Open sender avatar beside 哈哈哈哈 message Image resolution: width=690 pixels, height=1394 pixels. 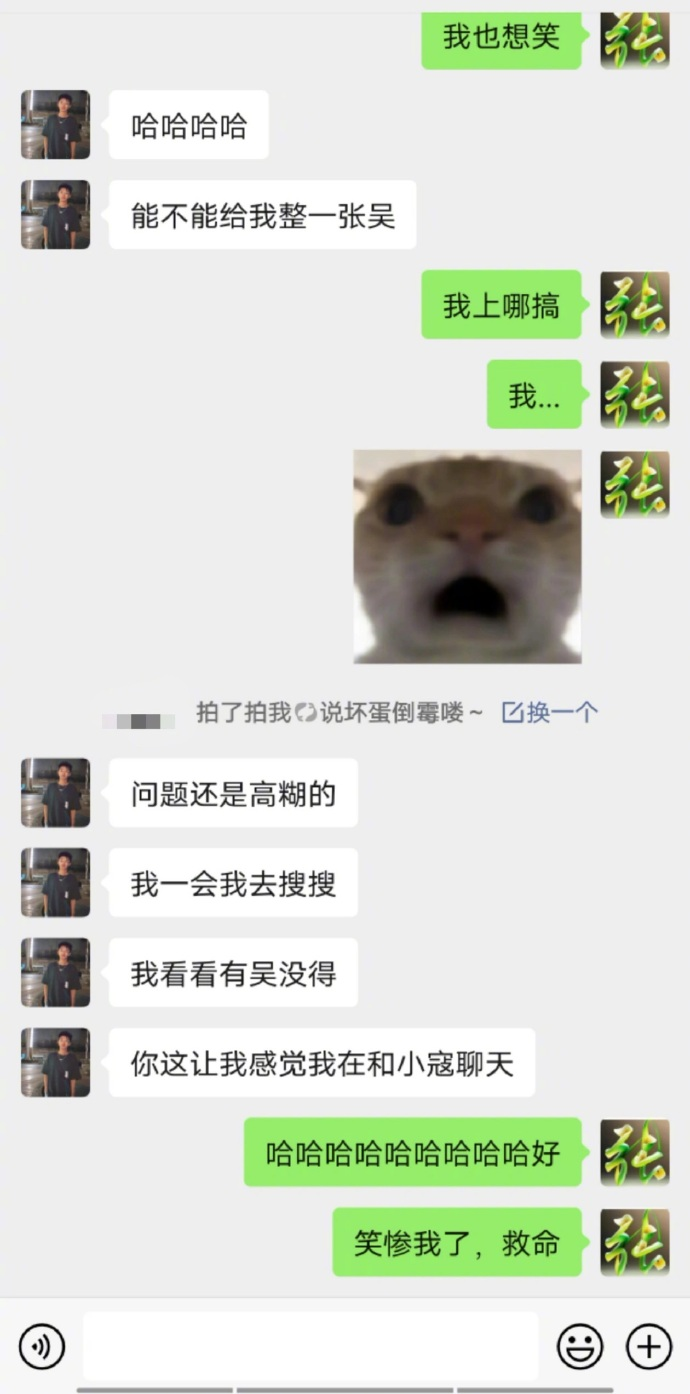point(56,125)
